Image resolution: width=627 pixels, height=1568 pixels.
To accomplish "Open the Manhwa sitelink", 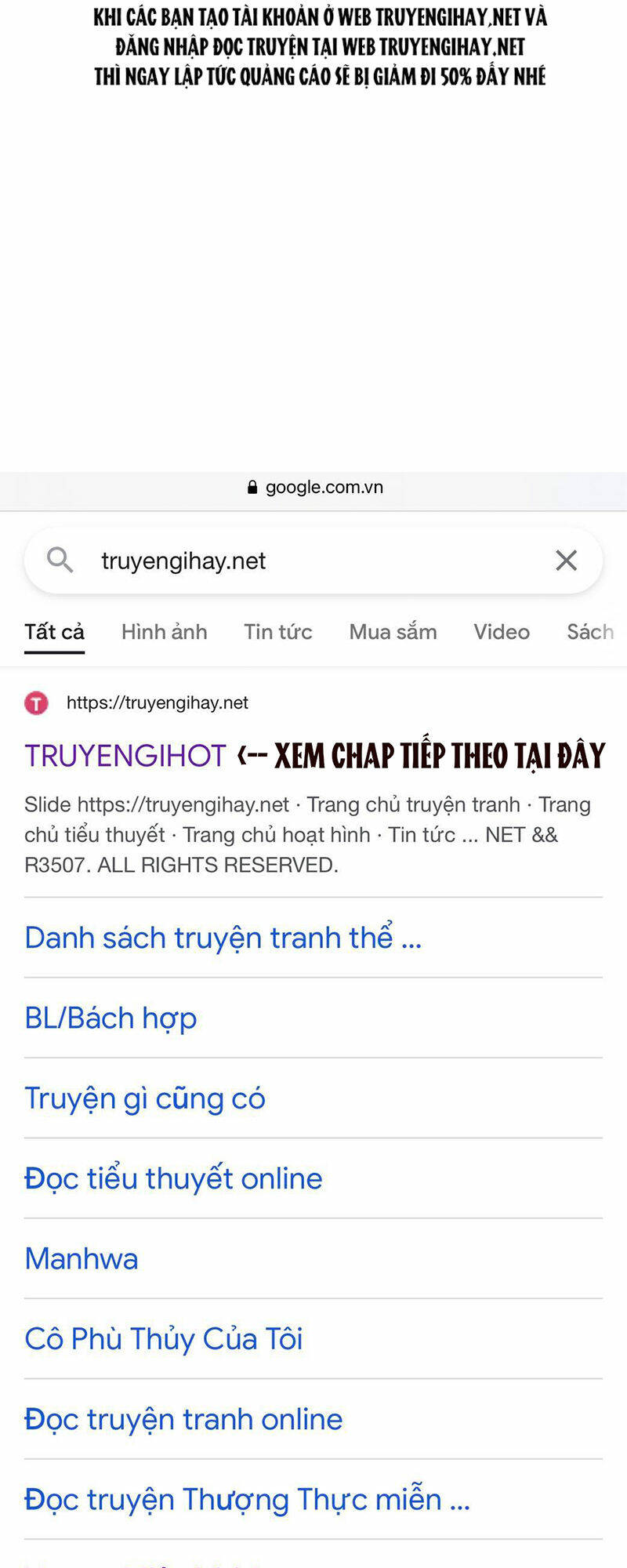I will [x=81, y=1258].
